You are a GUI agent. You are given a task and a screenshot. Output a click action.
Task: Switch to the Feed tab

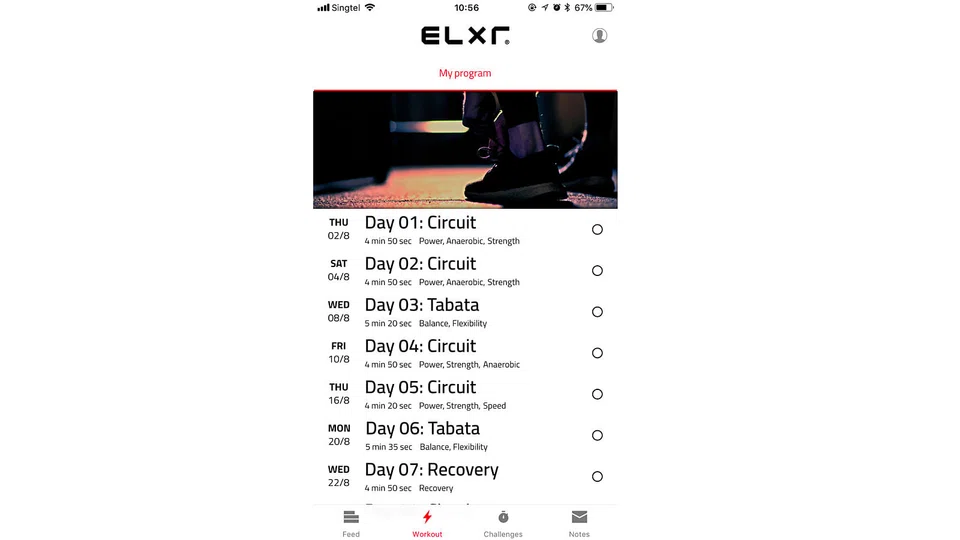351,523
